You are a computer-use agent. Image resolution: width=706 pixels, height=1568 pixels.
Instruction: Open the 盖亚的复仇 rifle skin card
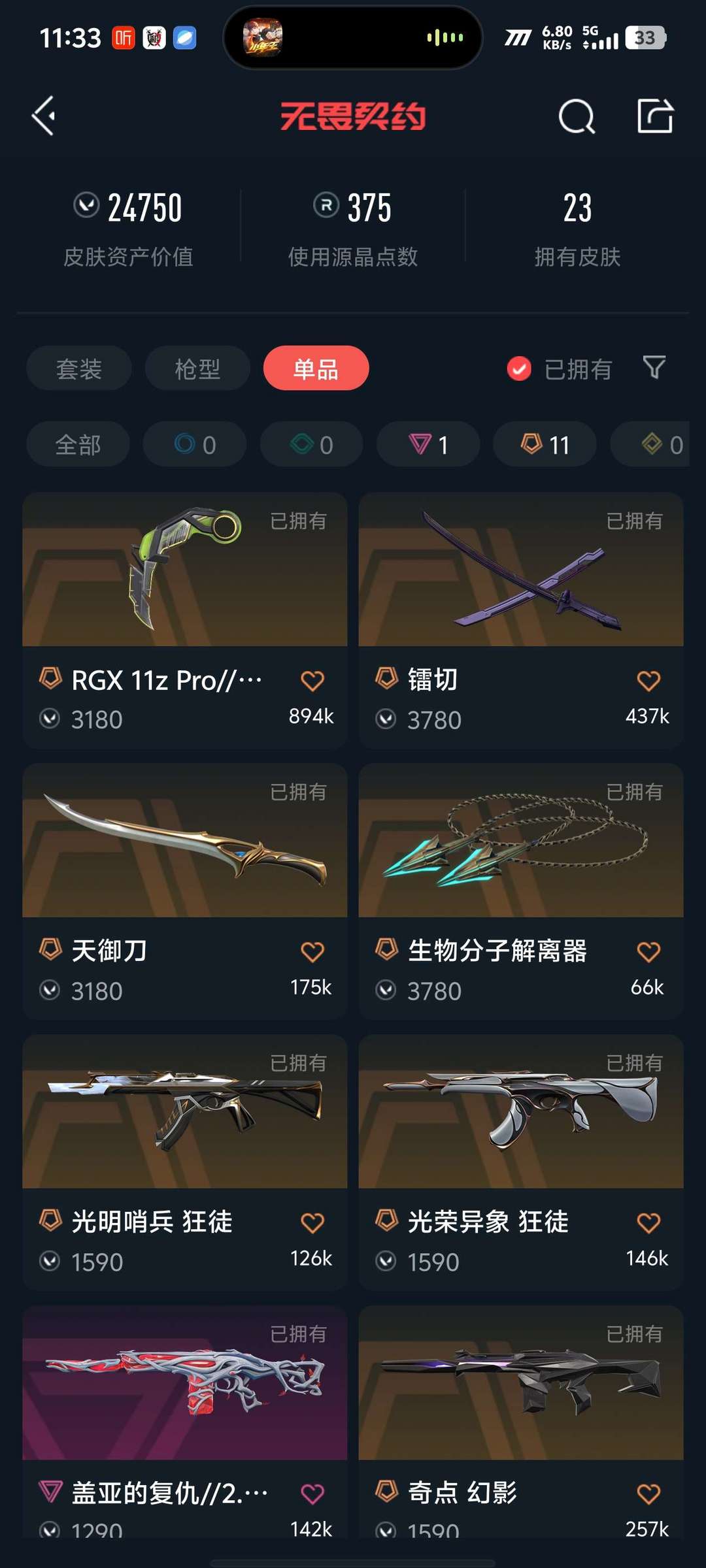(x=185, y=1422)
